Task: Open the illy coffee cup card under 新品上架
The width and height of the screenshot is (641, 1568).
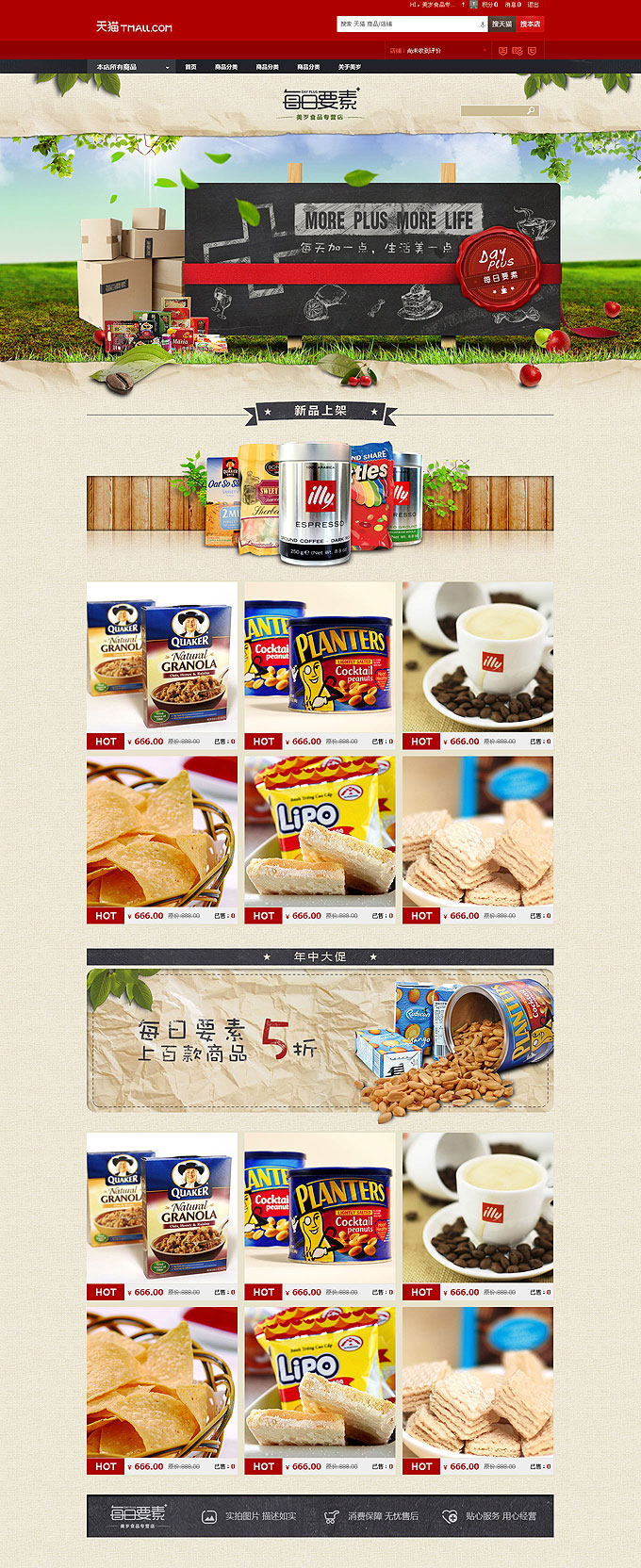Action: [478, 657]
